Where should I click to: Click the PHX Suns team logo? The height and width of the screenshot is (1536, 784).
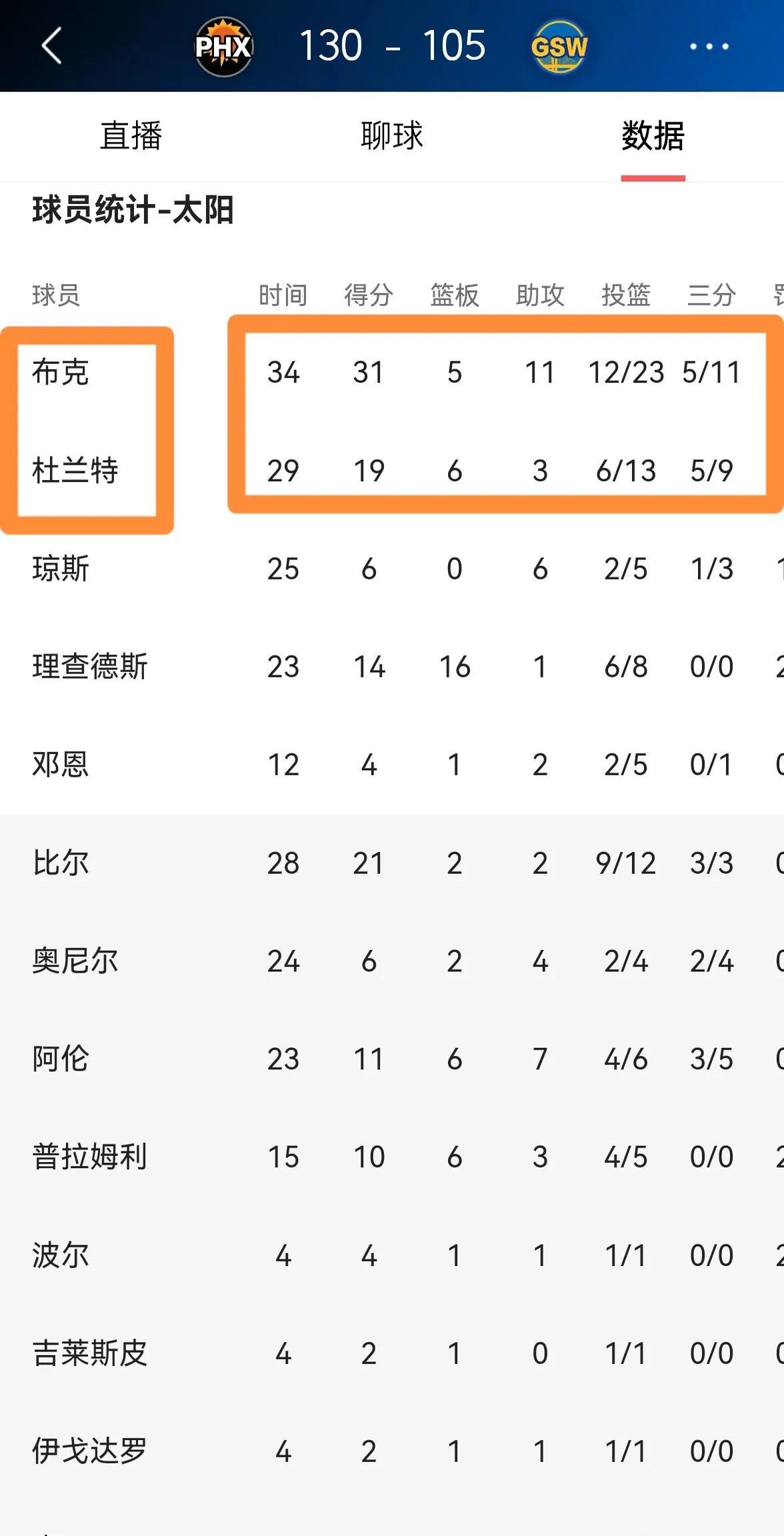coord(223,47)
